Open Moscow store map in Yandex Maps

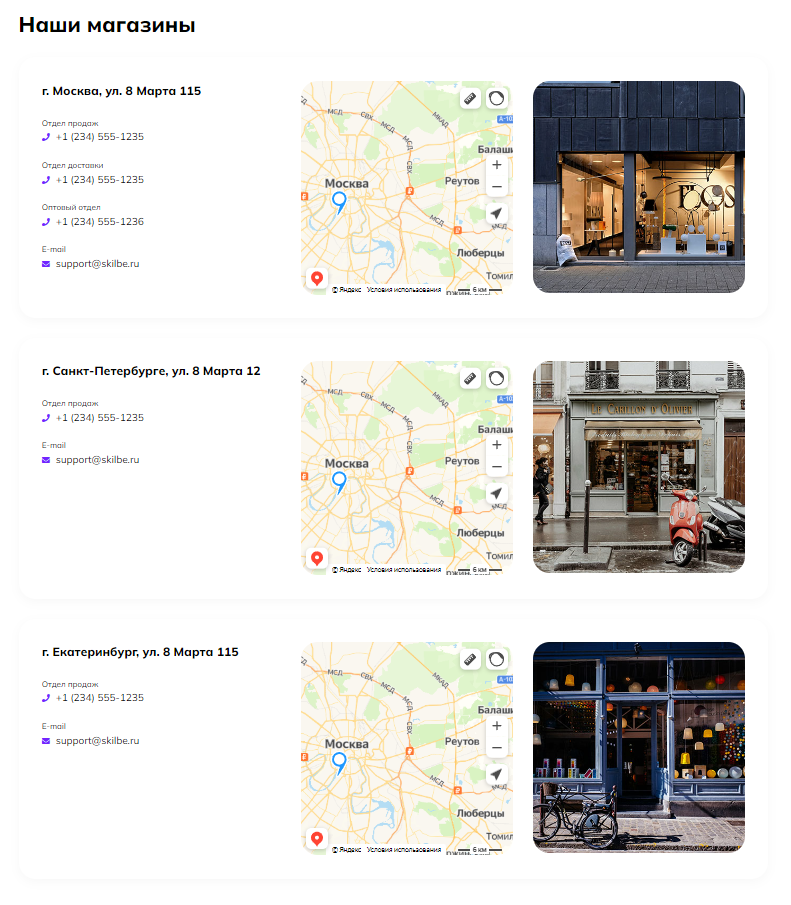point(317,278)
